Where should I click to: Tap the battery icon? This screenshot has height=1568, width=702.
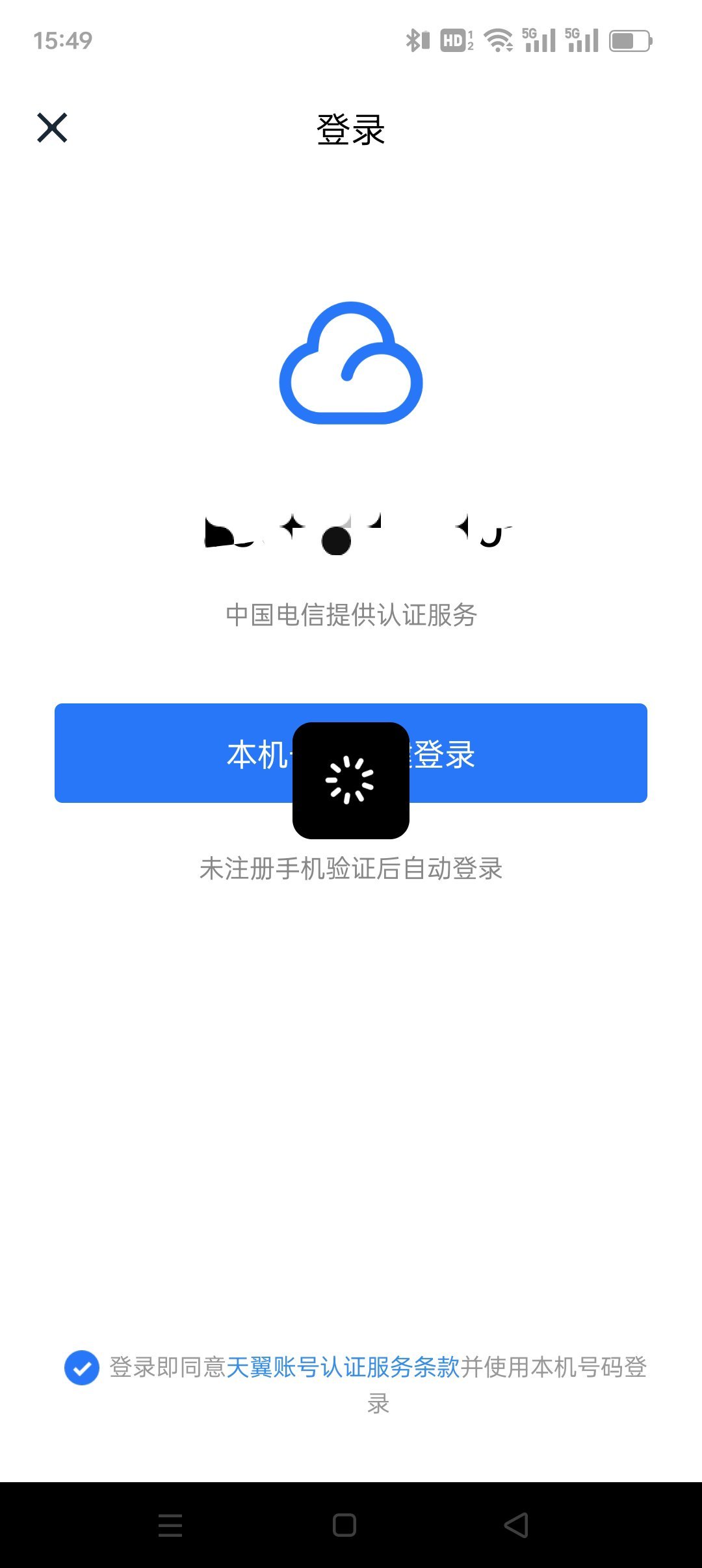(629, 40)
